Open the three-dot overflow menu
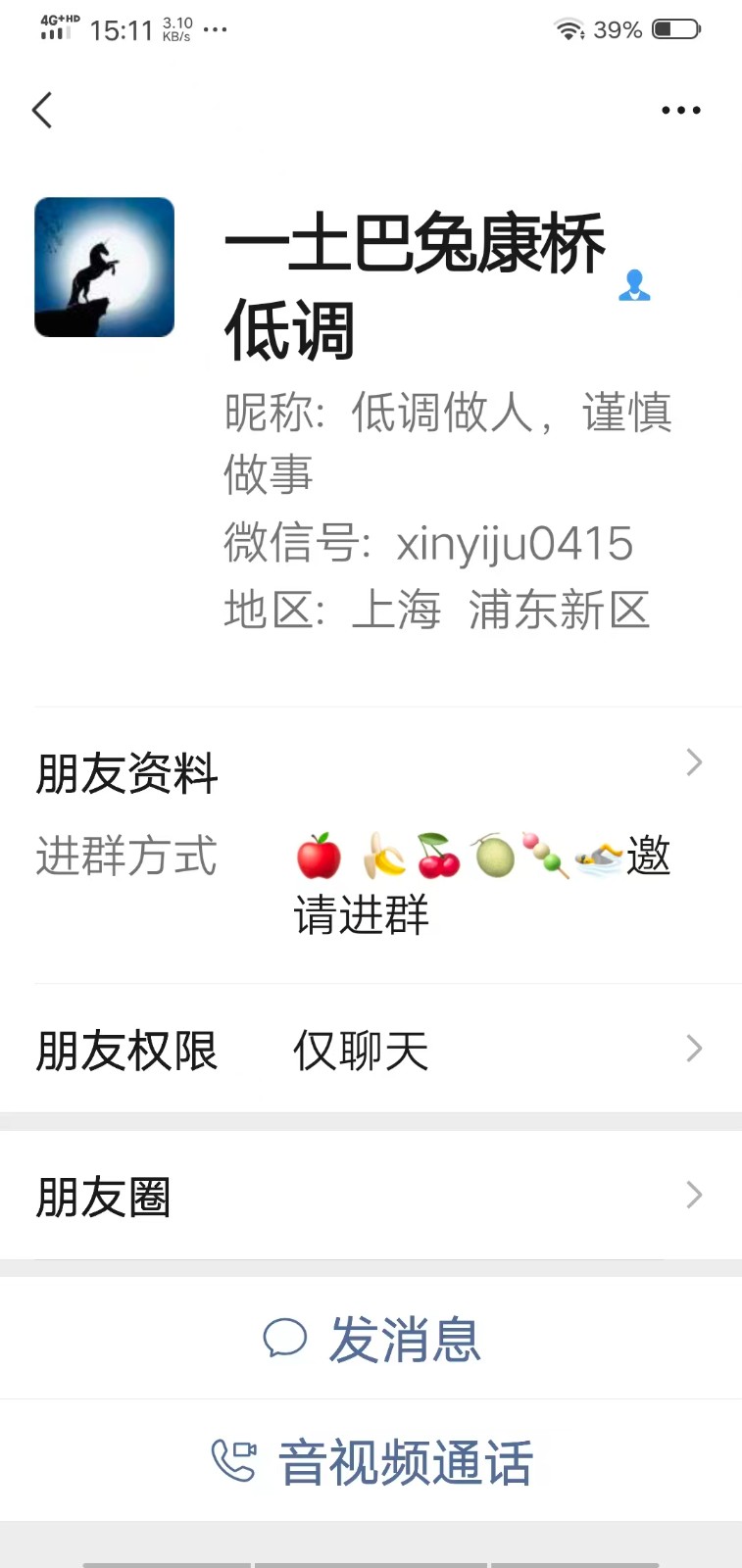 (680, 110)
